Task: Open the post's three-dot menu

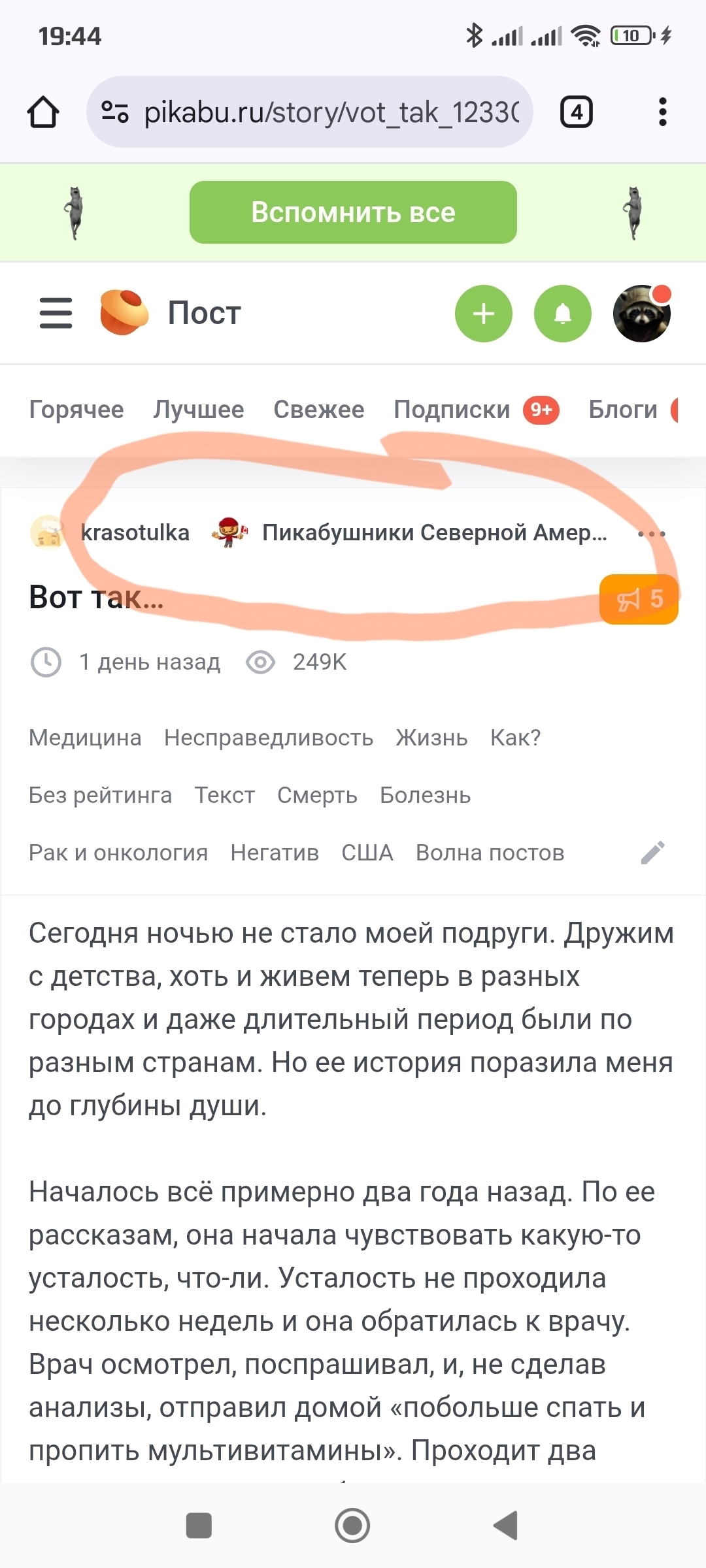Action: [x=652, y=534]
